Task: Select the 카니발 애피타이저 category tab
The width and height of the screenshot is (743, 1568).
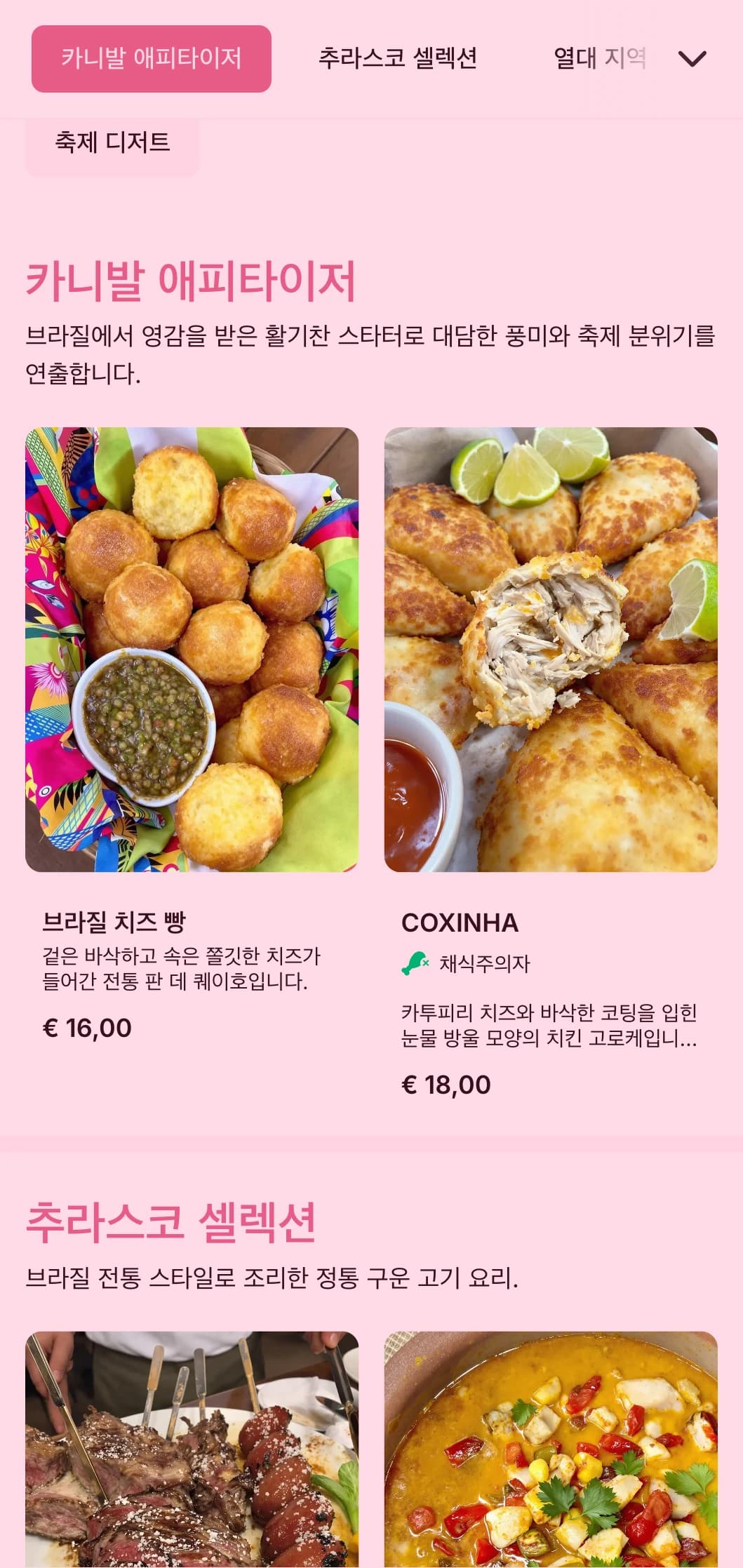Action: coord(151,58)
